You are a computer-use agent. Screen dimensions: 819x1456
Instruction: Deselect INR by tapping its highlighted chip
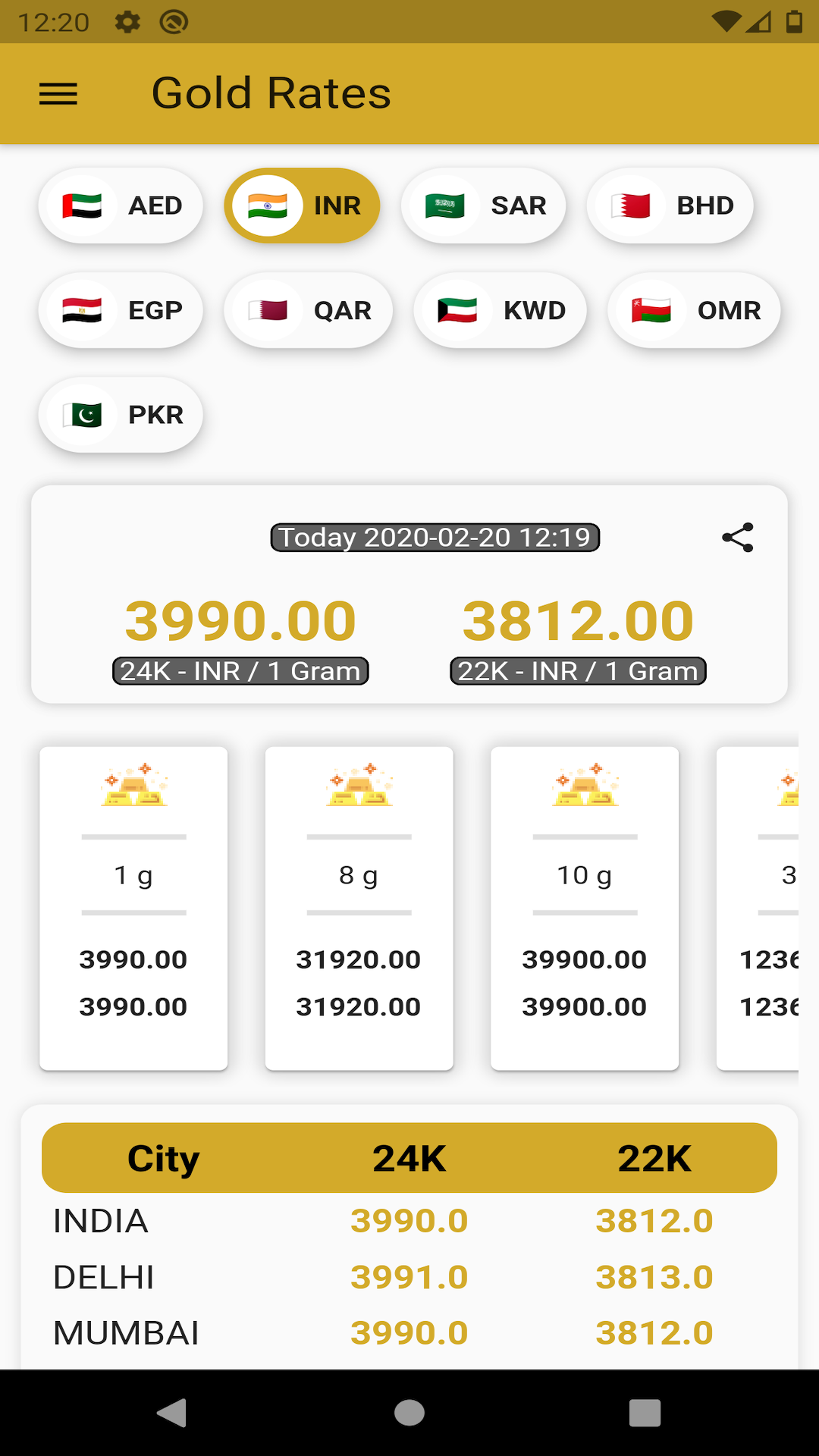[302, 205]
